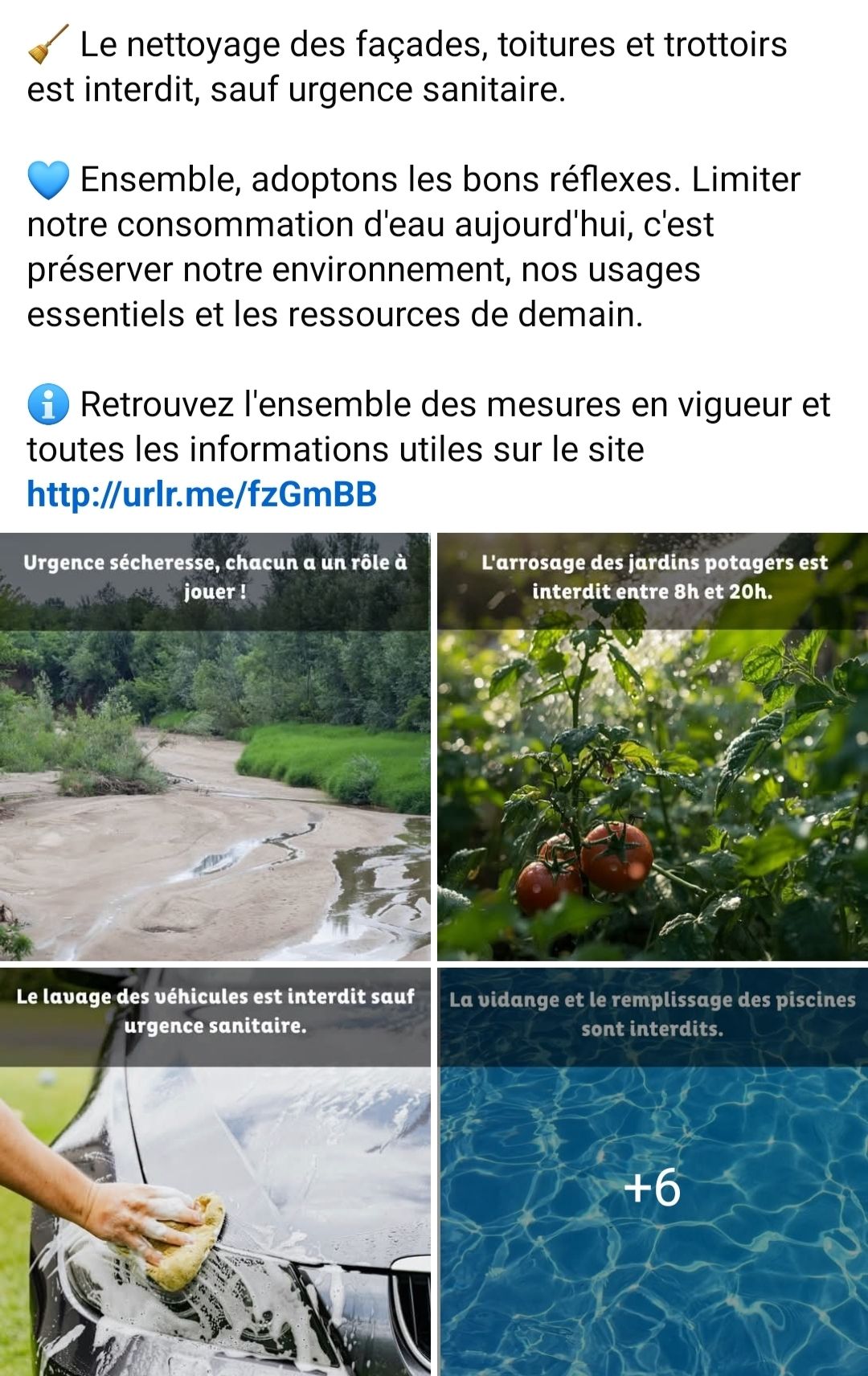Open the tomato garden watering photo

point(653,747)
